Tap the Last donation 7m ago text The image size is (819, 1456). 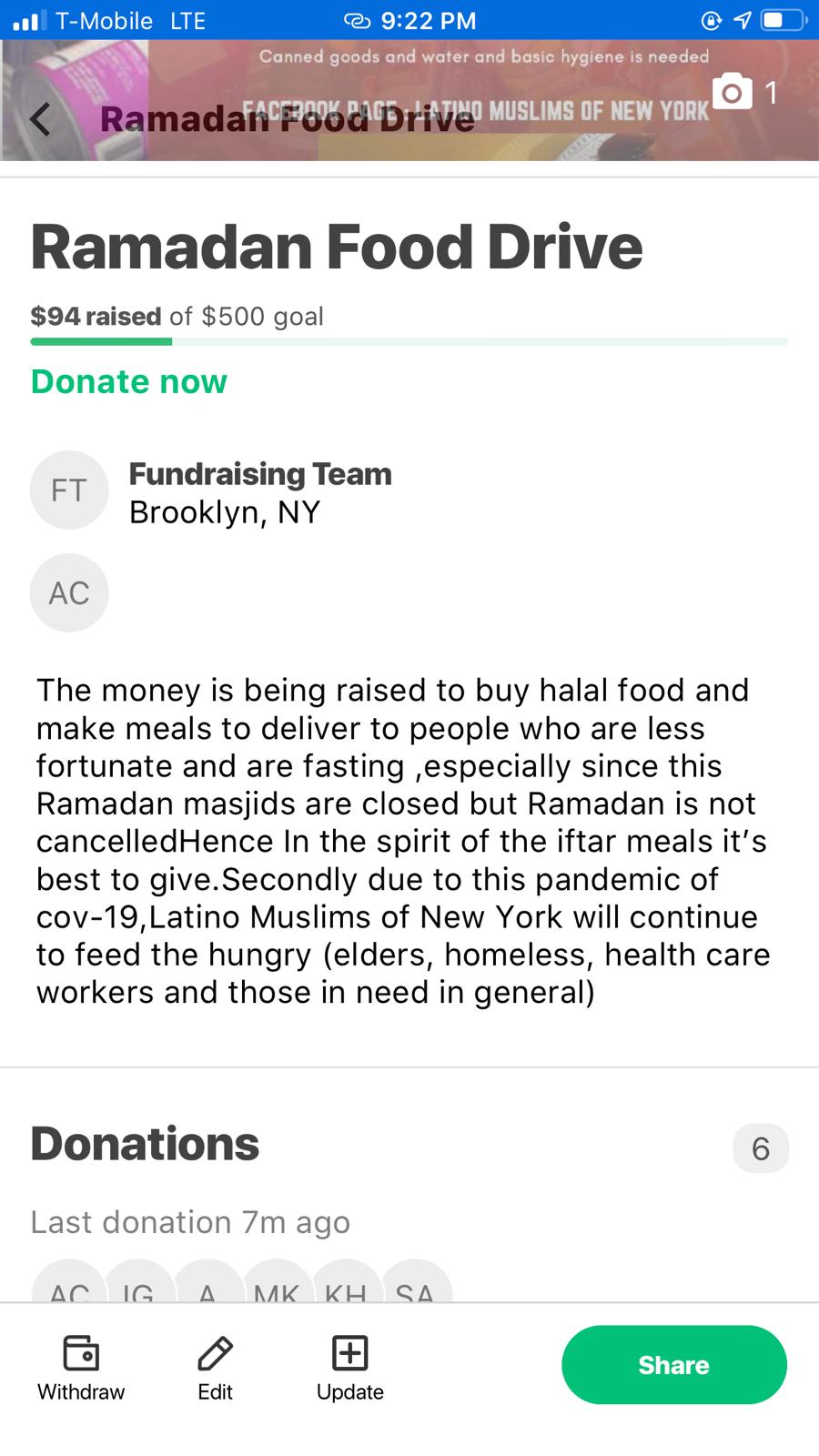tap(190, 1222)
